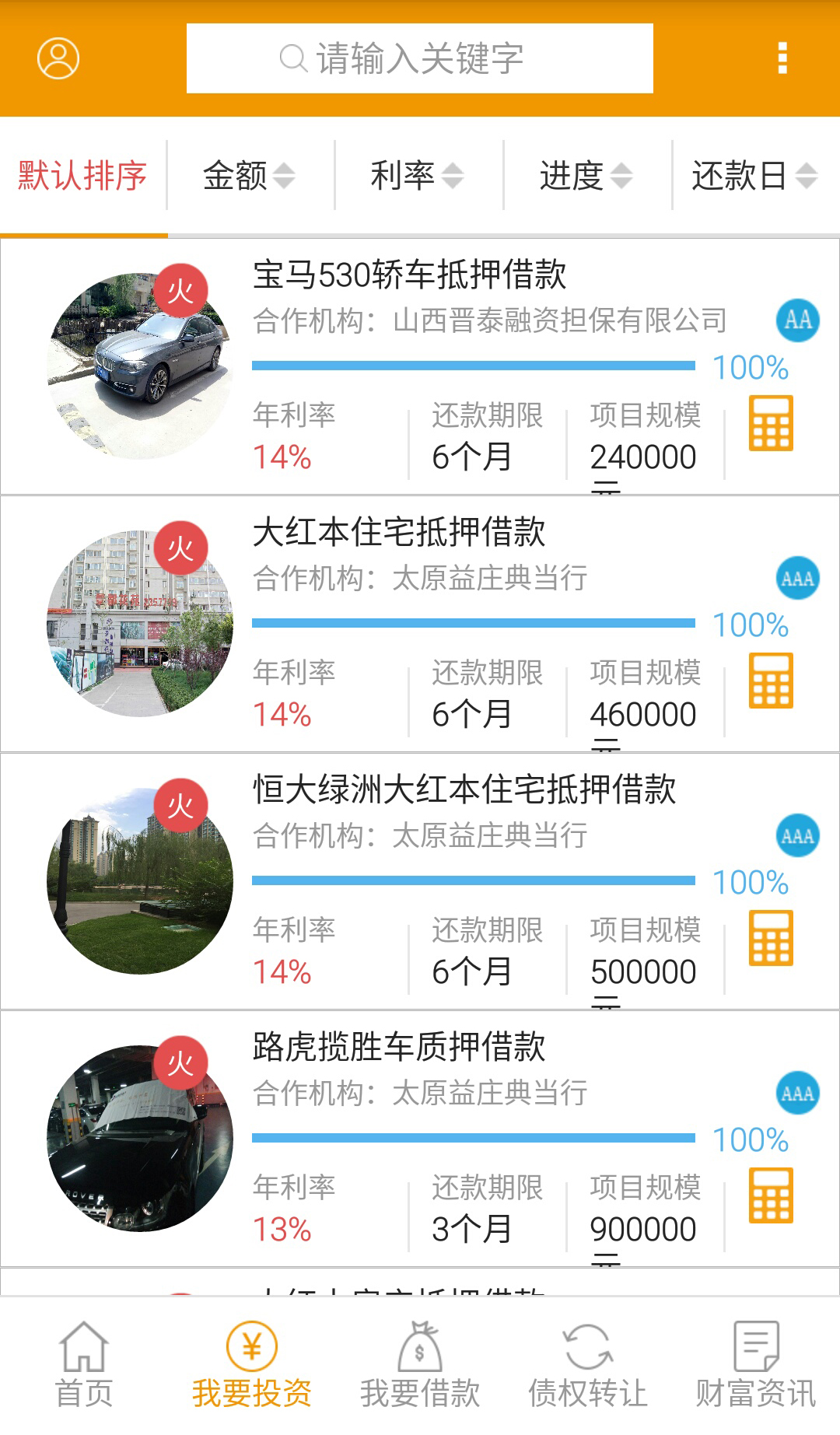Sort listings by 利率
The image size is (840, 1435).
coord(417,176)
